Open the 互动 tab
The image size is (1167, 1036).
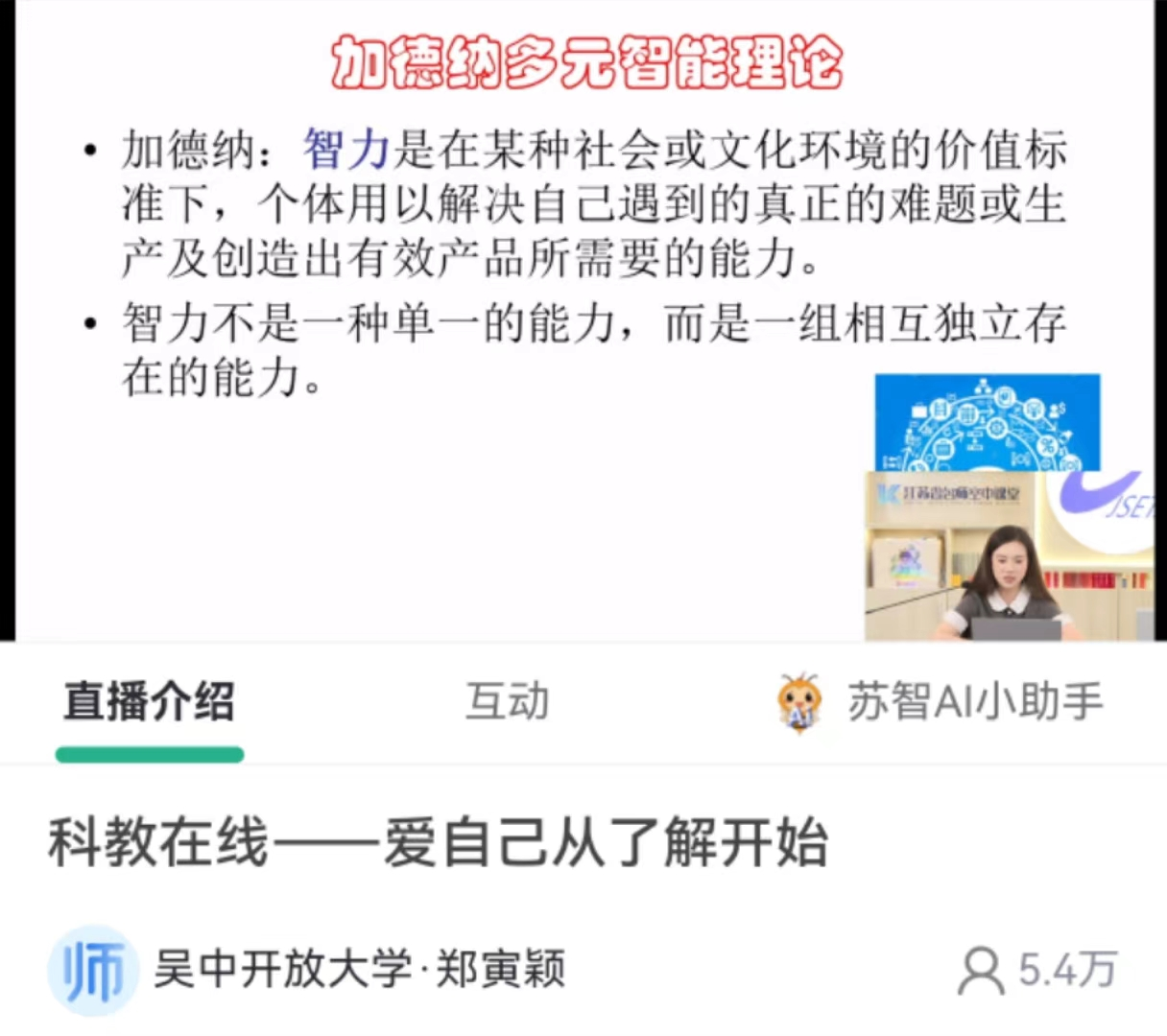[x=507, y=702]
